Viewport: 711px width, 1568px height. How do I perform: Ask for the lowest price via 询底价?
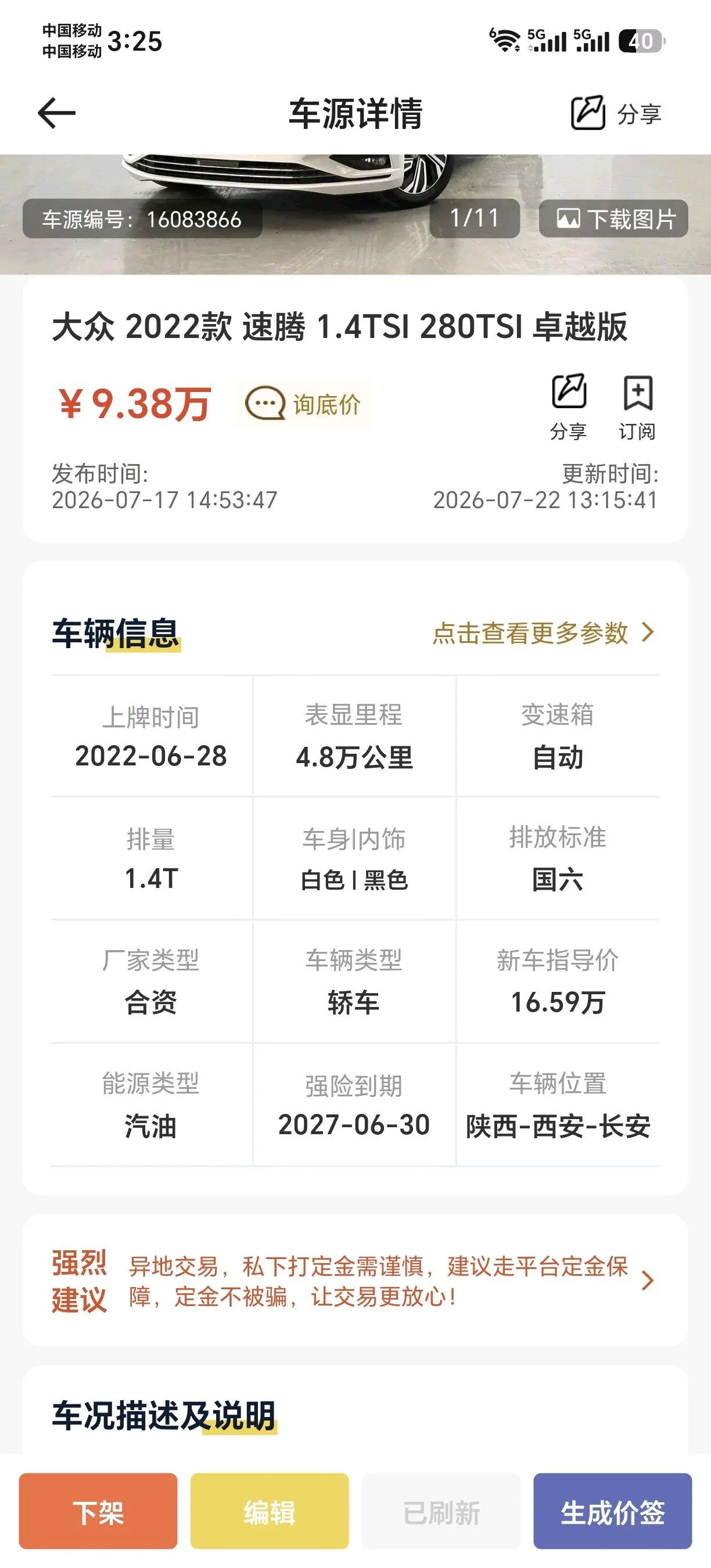[x=303, y=404]
